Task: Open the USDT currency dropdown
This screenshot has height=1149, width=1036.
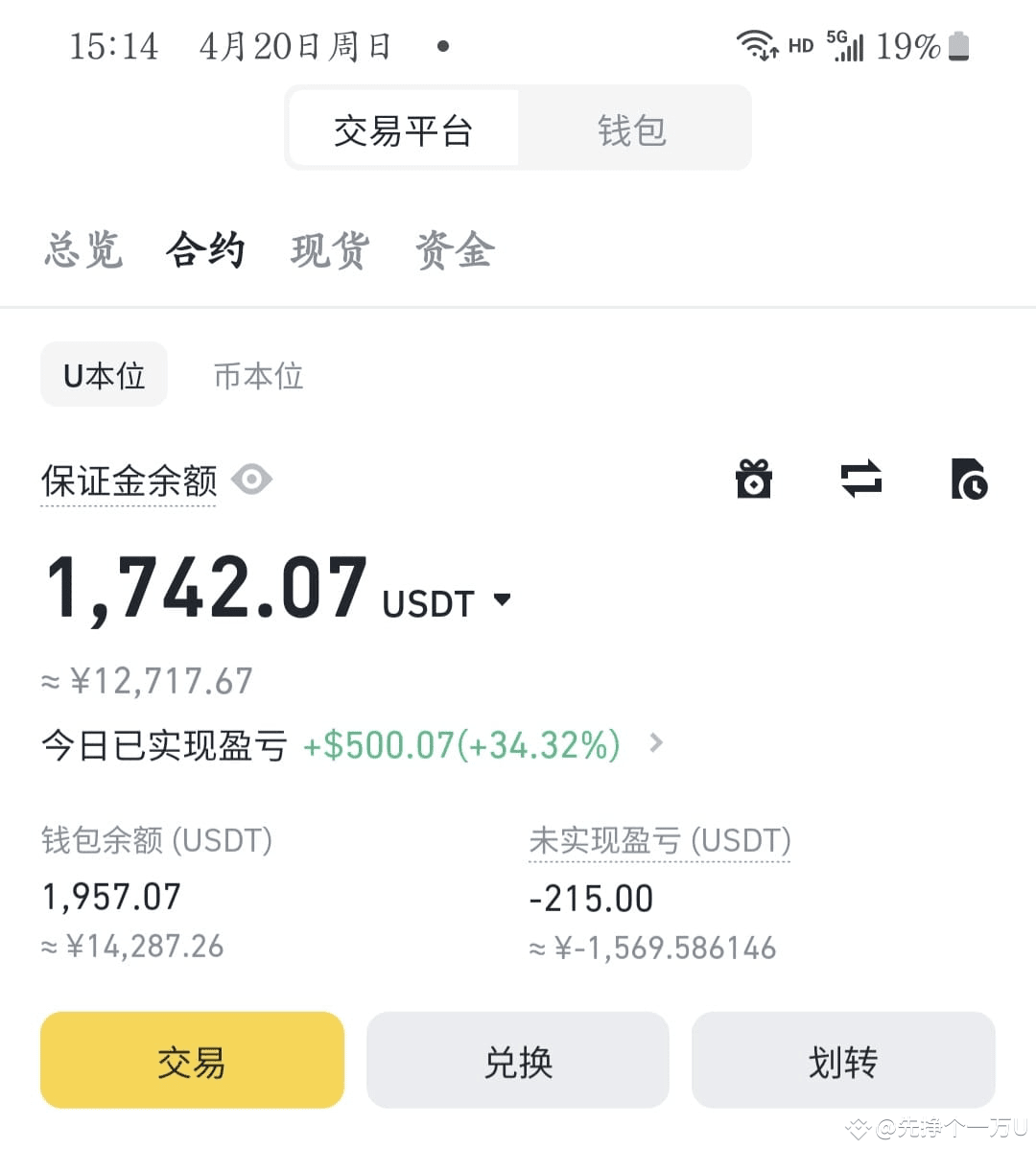Action: (503, 599)
